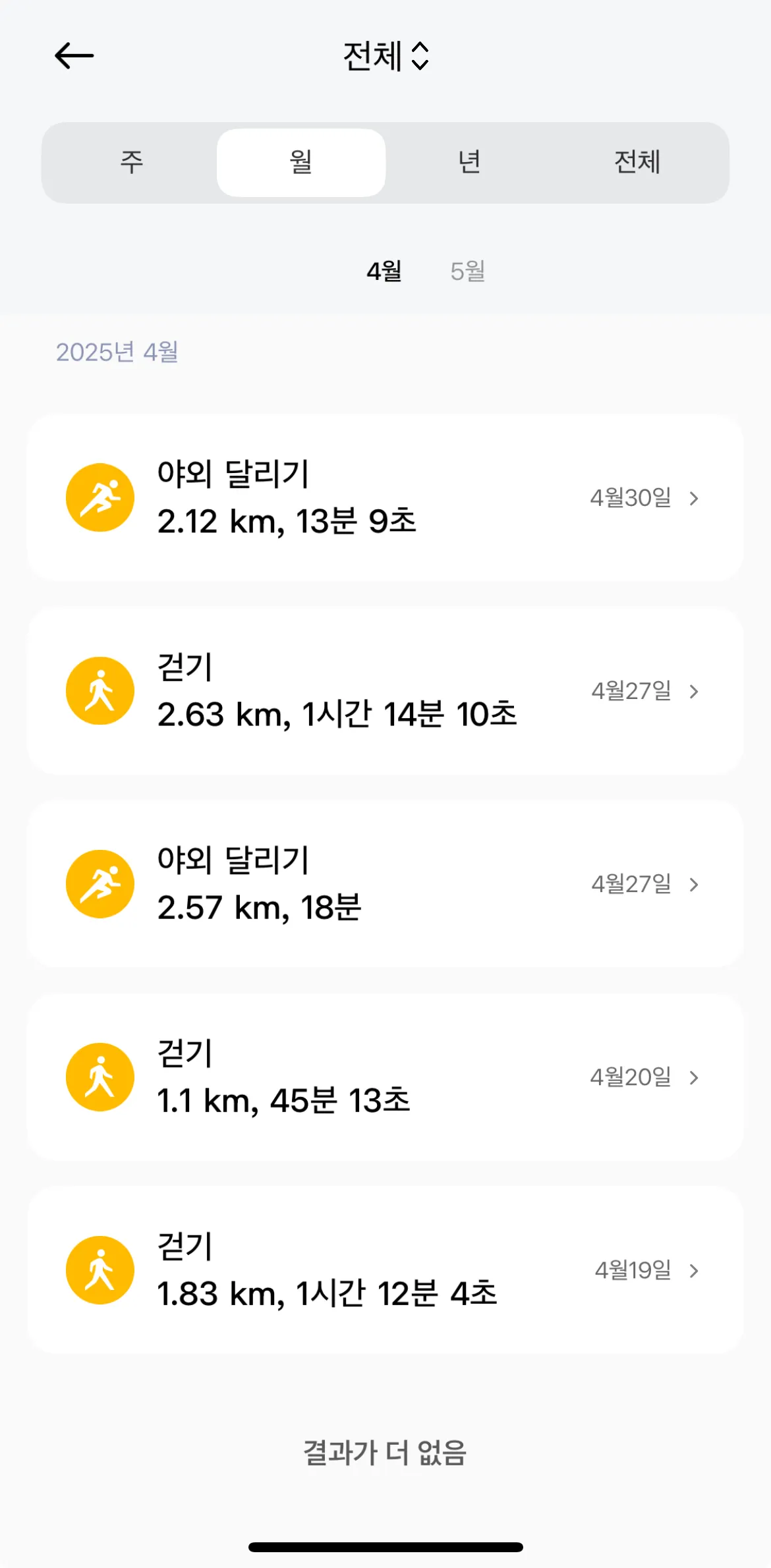Image resolution: width=771 pixels, height=1568 pixels.
Task: Switch to the 주 tab
Action: (x=132, y=162)
